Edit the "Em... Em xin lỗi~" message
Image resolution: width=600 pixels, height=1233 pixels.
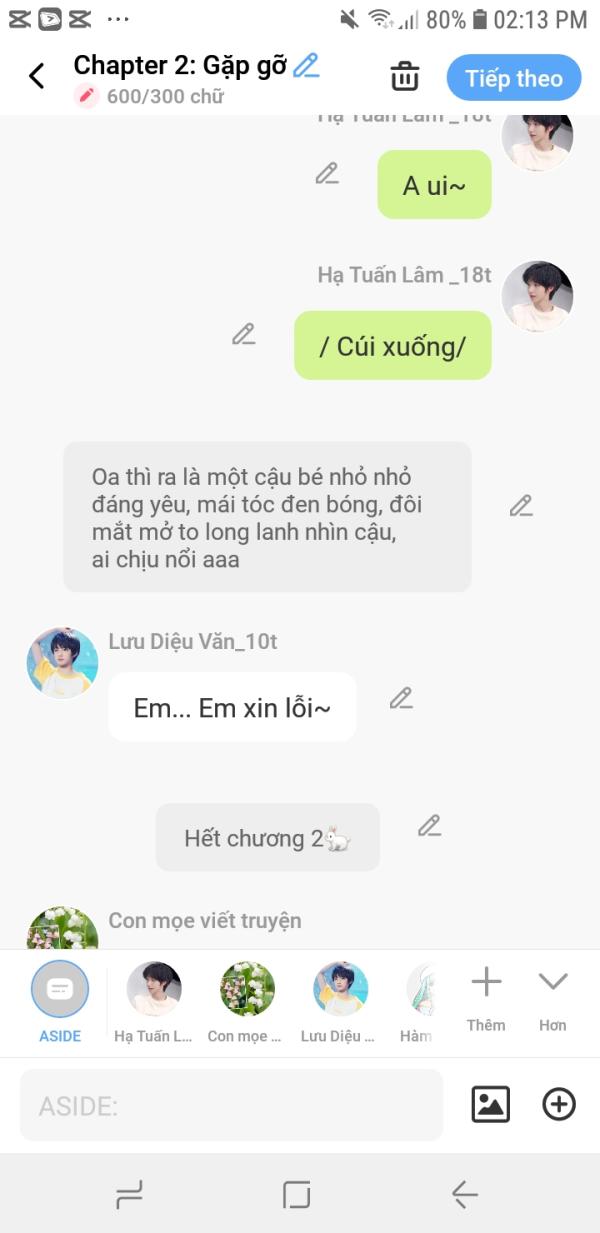coord(401,698)
